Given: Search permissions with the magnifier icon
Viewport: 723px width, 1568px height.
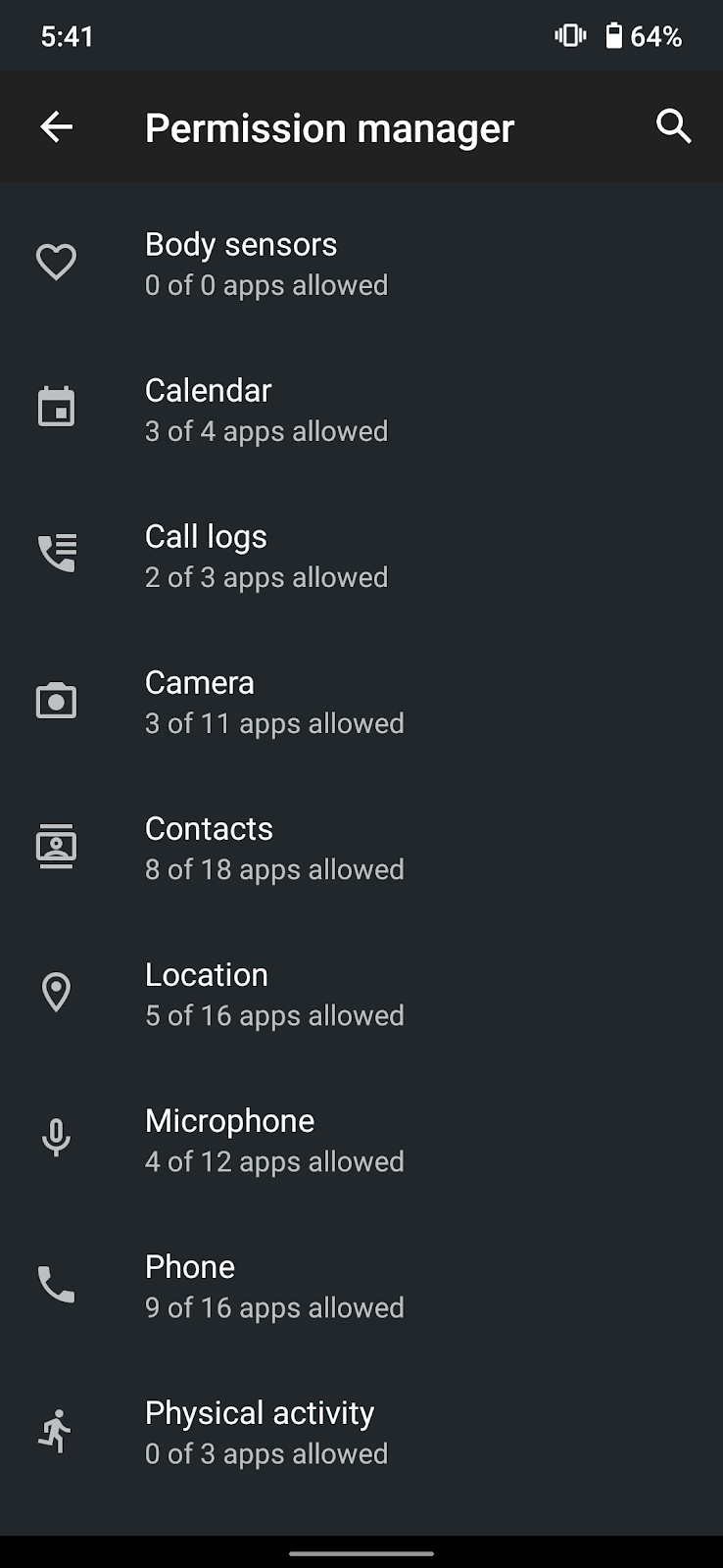Looking at the screenshot, I should click(x=673, y=126).
